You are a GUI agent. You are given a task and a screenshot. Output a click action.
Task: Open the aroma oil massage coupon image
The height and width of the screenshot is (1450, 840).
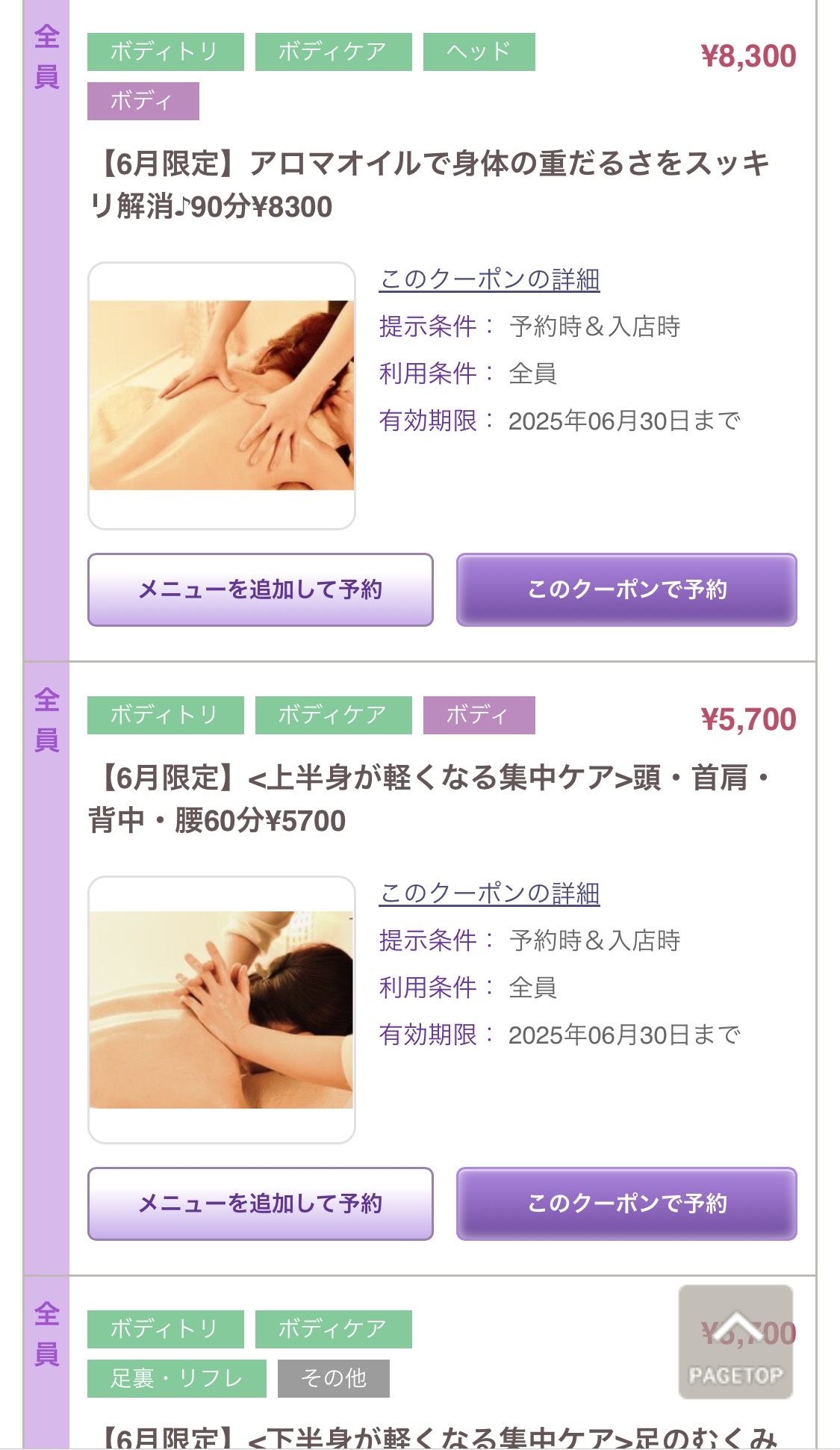pyautogui.click(x=222, y=395)
